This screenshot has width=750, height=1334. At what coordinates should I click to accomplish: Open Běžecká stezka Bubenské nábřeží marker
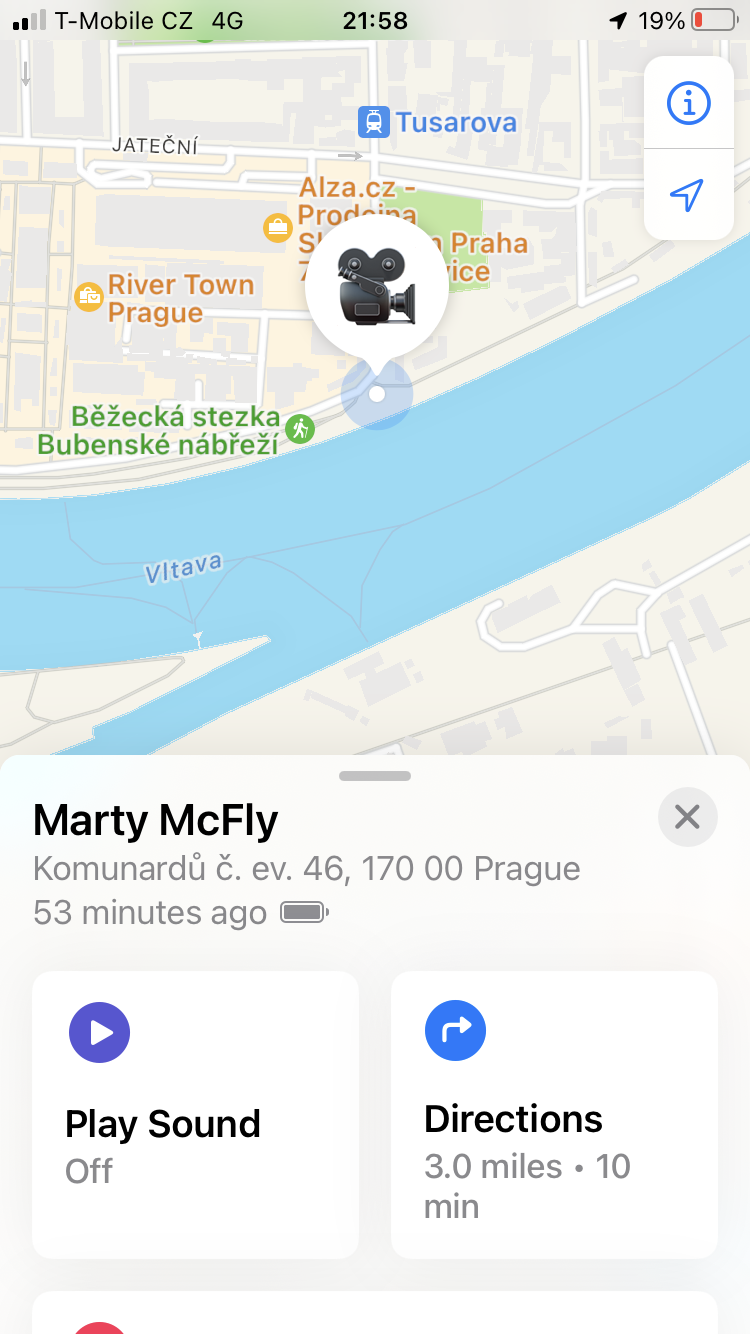tap(300, 429)
